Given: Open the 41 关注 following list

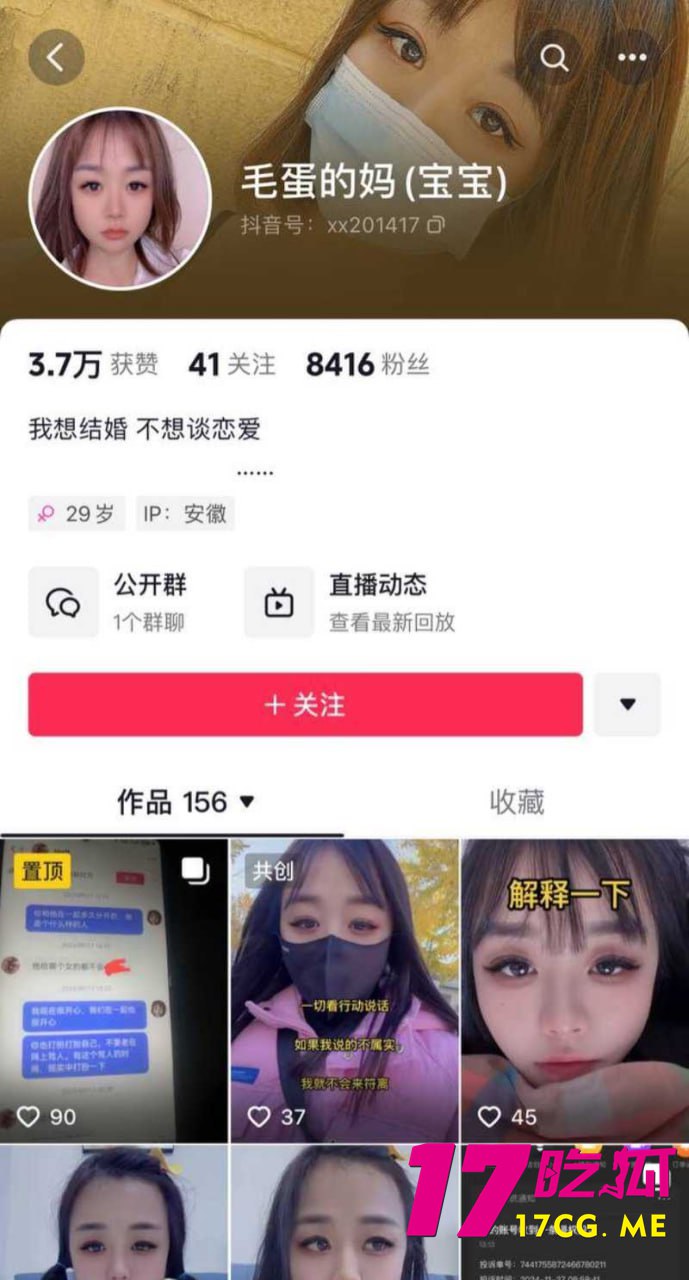Looking at the screenshot, I should 231,365.
